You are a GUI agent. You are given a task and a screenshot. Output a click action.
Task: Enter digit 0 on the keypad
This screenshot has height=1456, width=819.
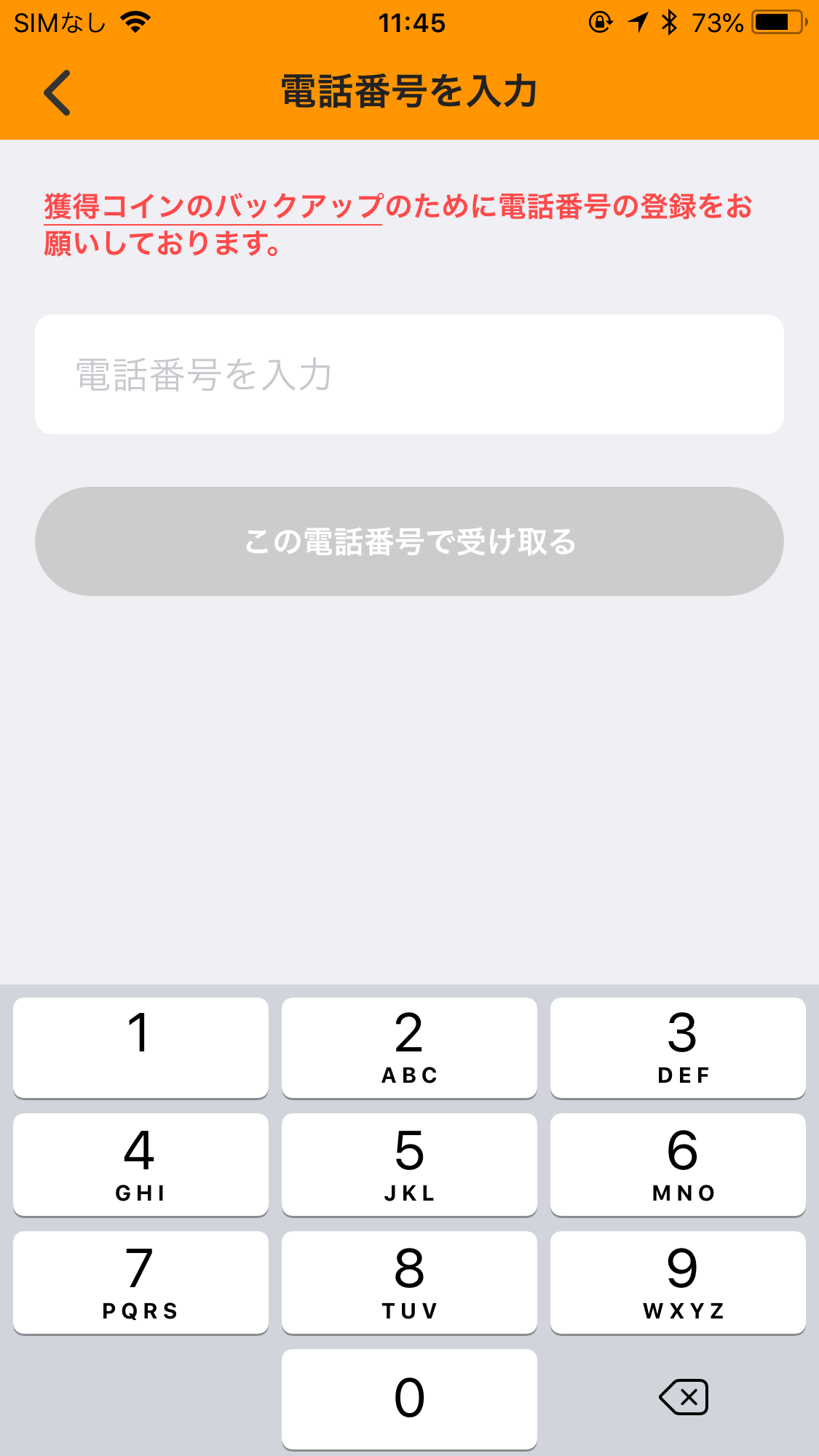pos(409,1398)
